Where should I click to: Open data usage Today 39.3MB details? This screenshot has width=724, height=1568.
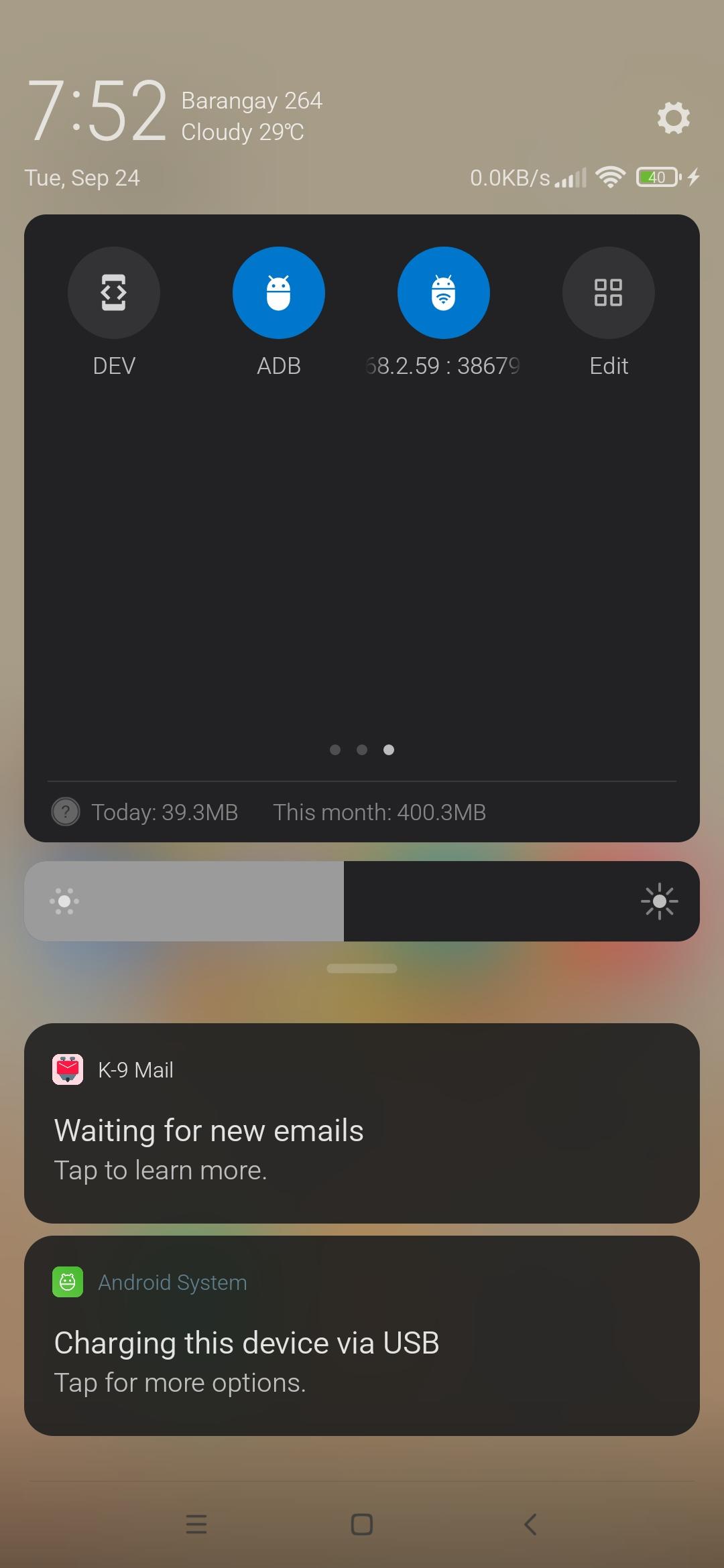164,812
